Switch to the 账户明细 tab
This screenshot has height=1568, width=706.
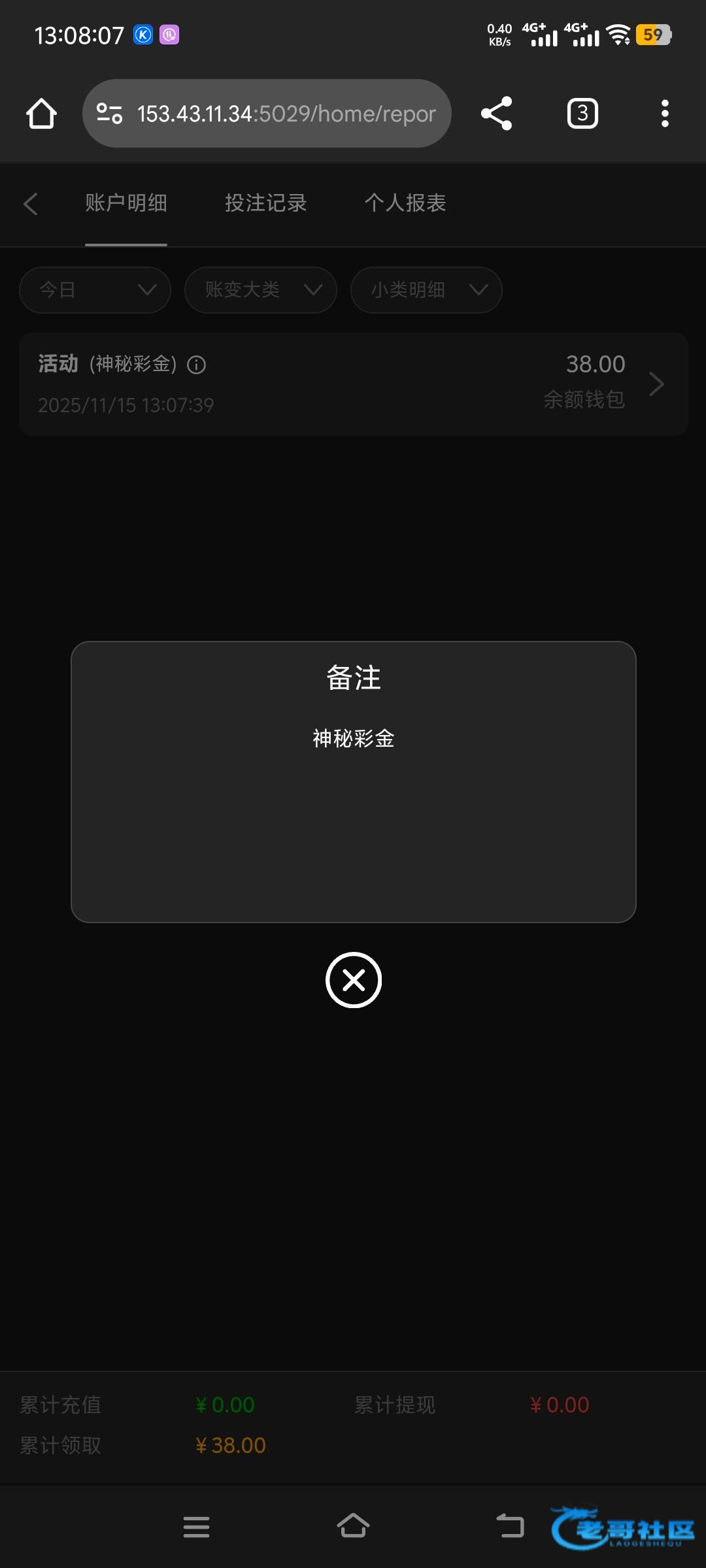(126, 203)
